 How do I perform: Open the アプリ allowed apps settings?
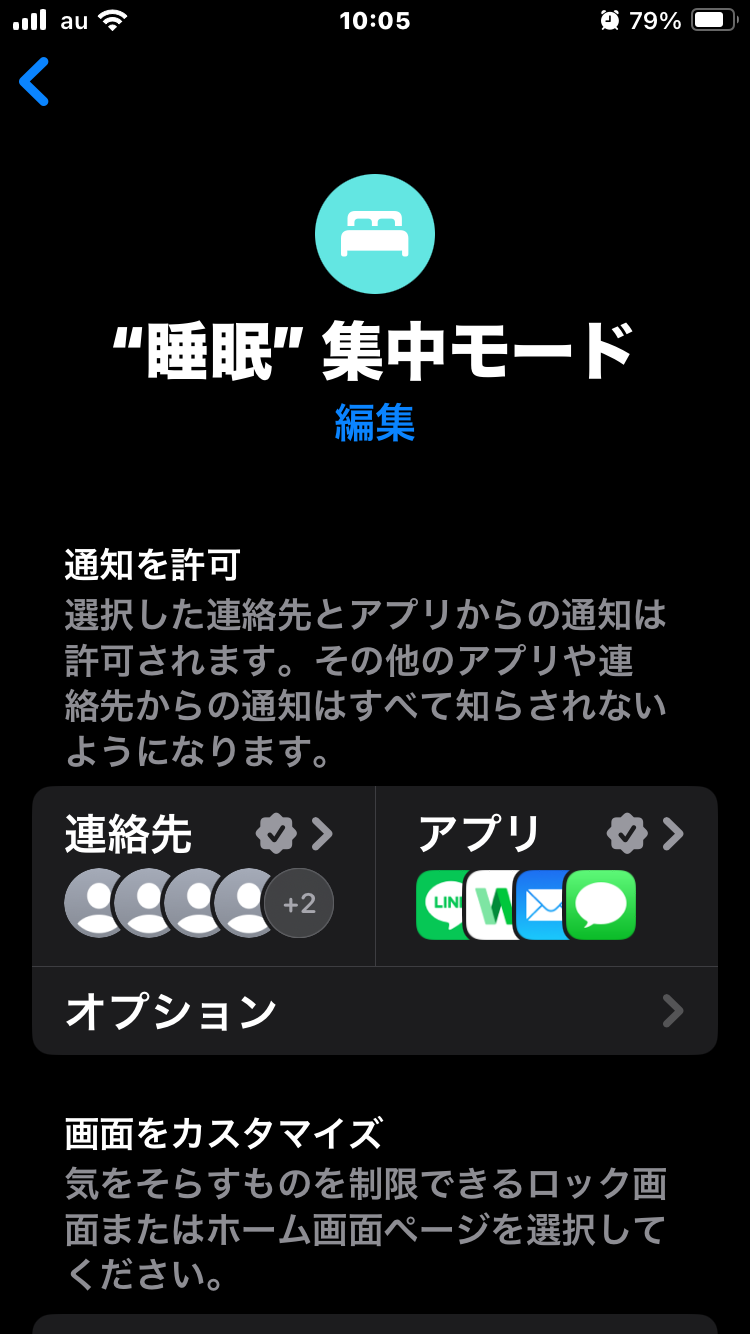tap(546, 875)
